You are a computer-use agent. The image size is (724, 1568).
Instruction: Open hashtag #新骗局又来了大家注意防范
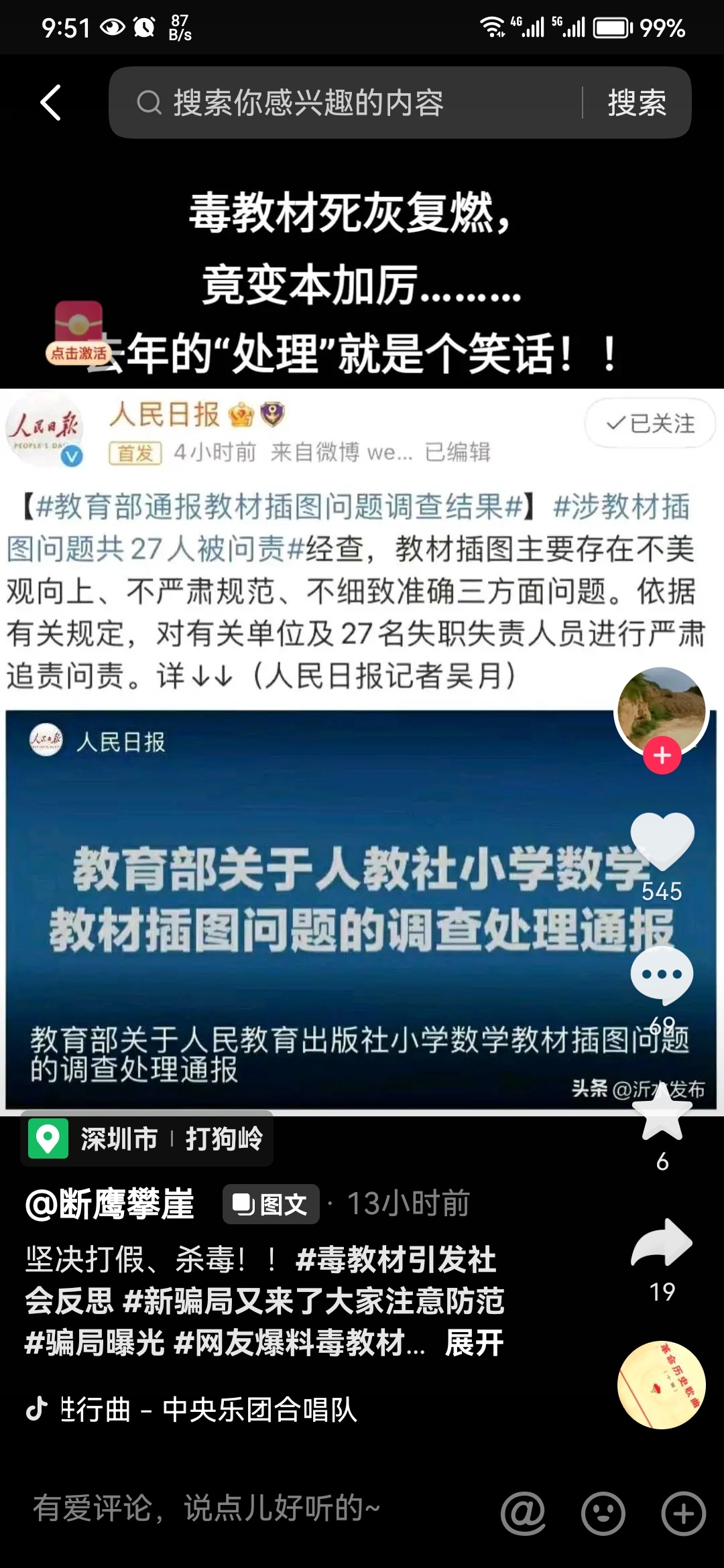pos(314,1301)
